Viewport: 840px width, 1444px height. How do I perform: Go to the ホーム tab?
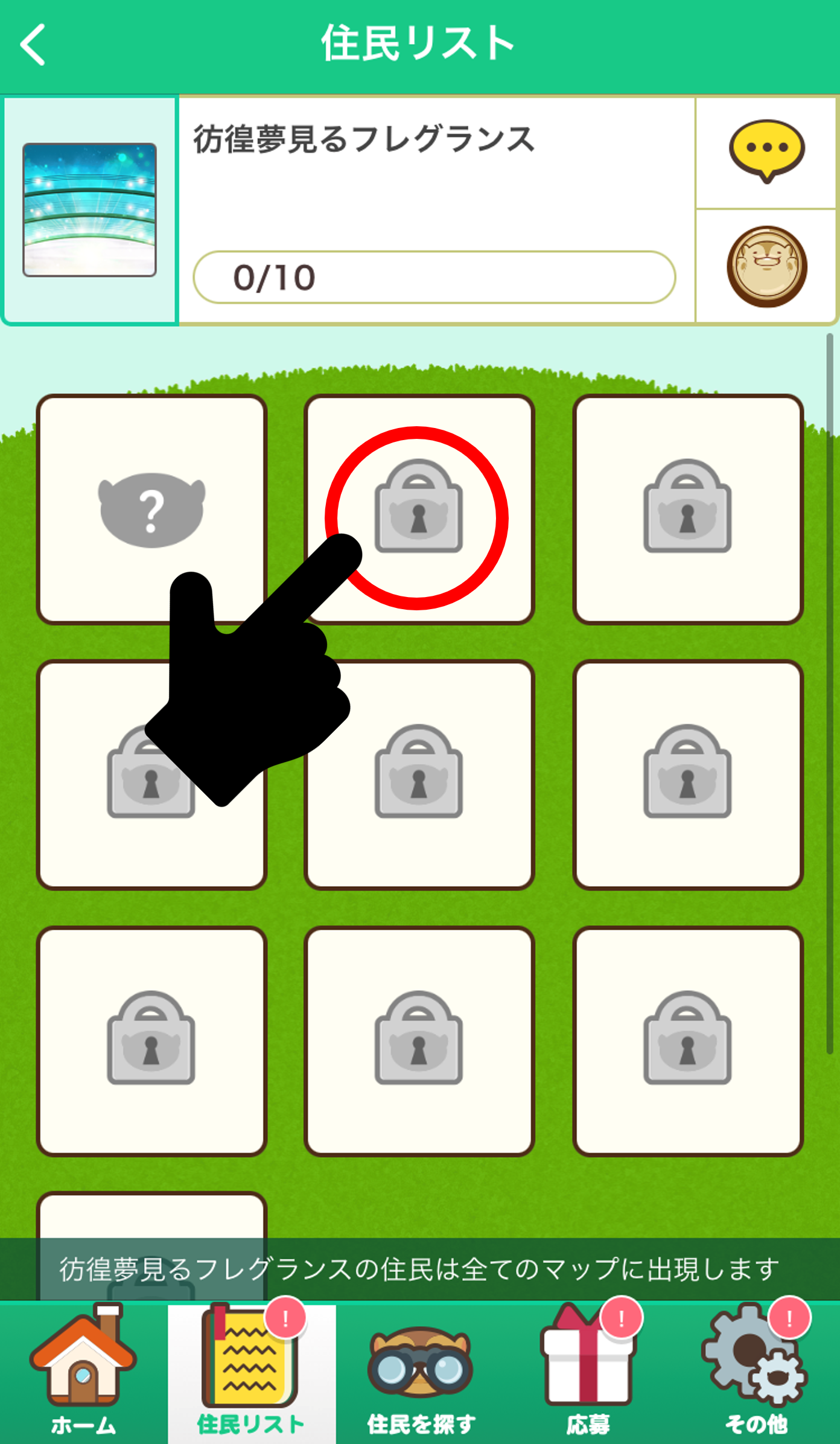pyautogui.click(x=83, y=1372)
